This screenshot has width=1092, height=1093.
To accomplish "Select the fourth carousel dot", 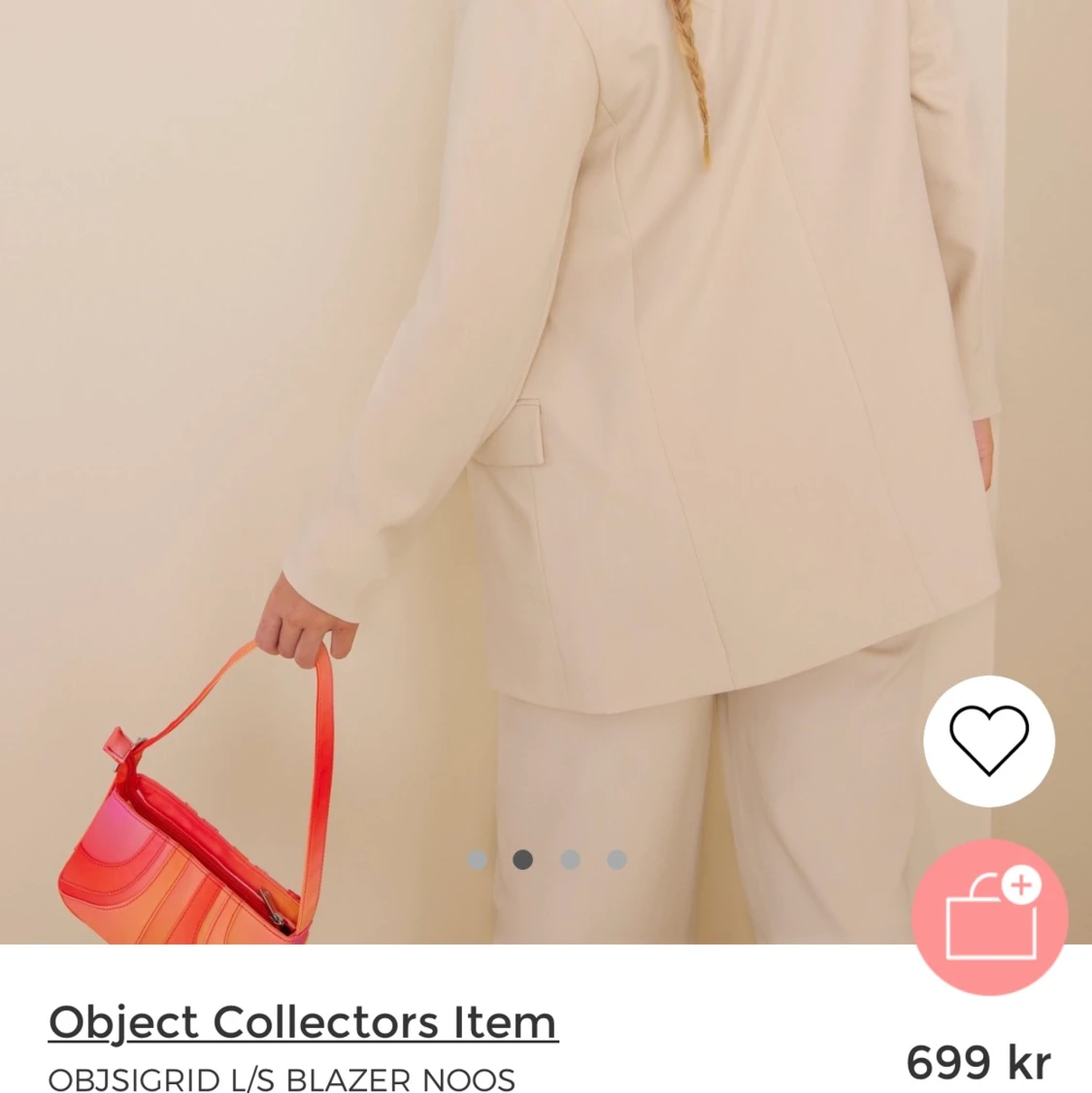I will pos(618,859).
